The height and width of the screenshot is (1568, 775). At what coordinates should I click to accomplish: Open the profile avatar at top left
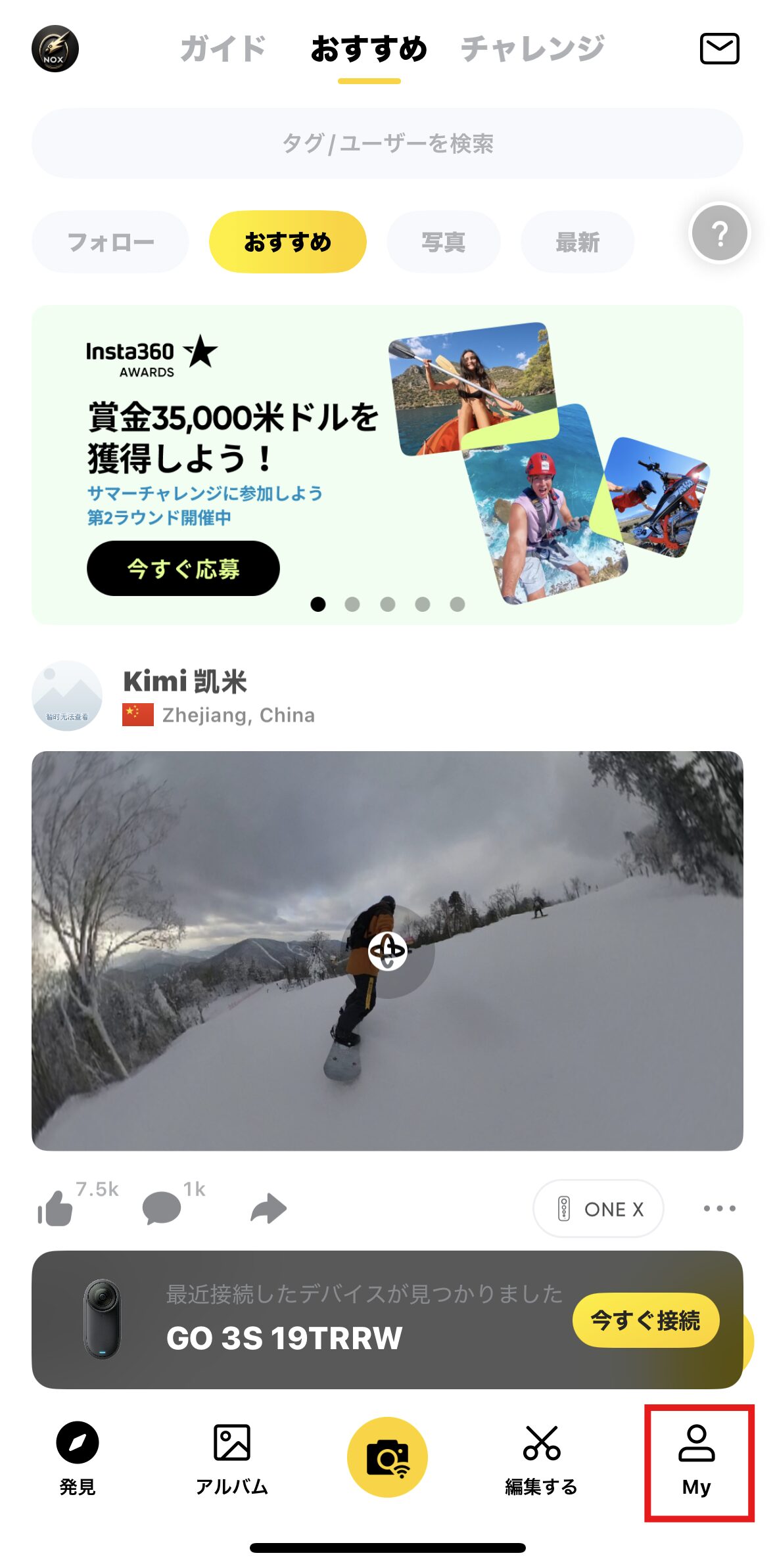pyautogui.click(x=55, y=49)
